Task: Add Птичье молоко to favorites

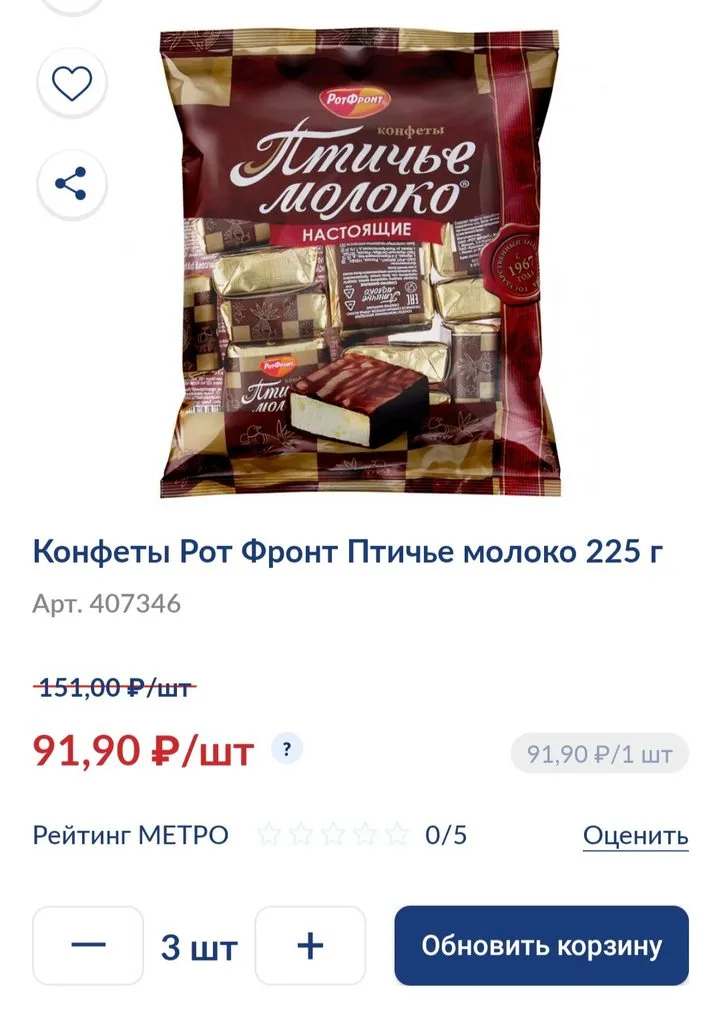Action: 69,83
